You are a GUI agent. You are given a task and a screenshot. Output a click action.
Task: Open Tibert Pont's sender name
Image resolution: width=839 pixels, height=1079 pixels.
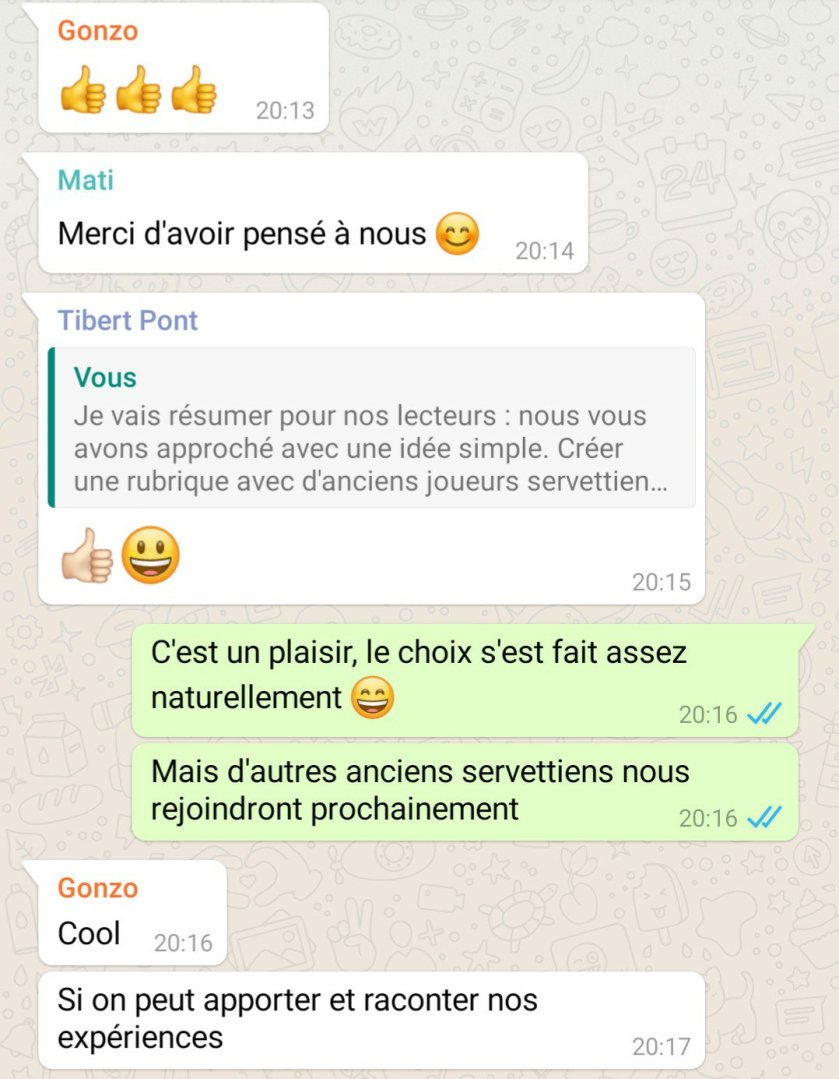[128, 321]
